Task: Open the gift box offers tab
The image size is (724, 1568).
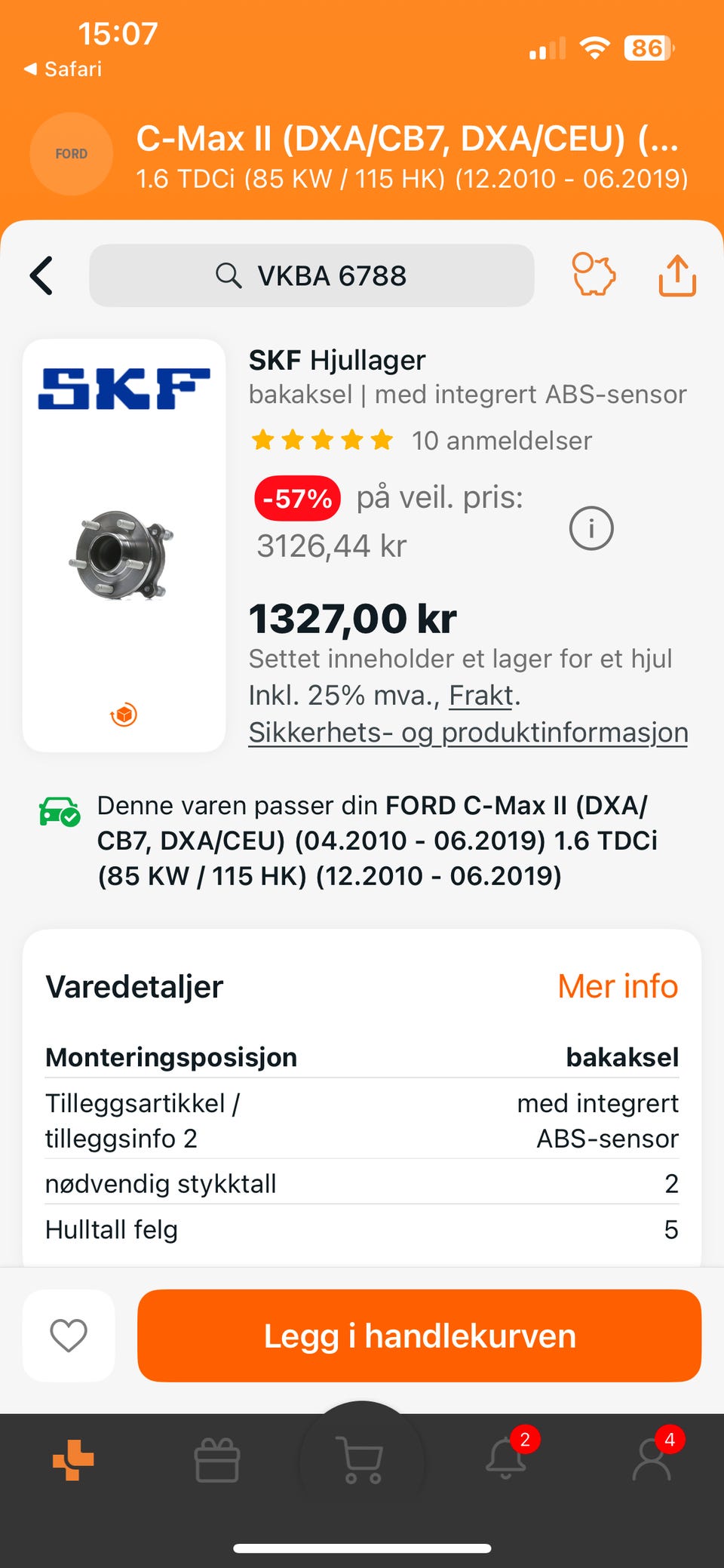Action: [217, 1460]
